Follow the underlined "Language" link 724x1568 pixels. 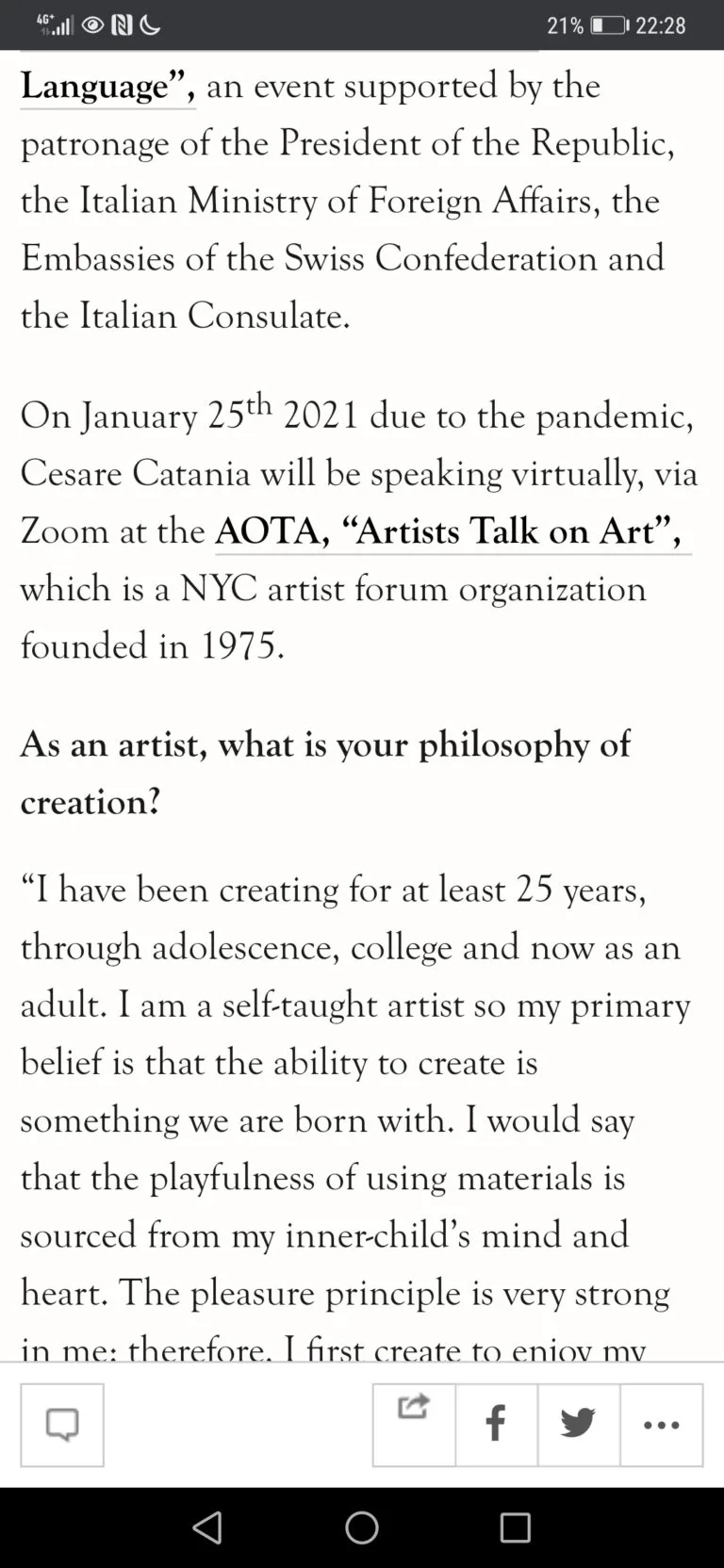pos(107,86)
